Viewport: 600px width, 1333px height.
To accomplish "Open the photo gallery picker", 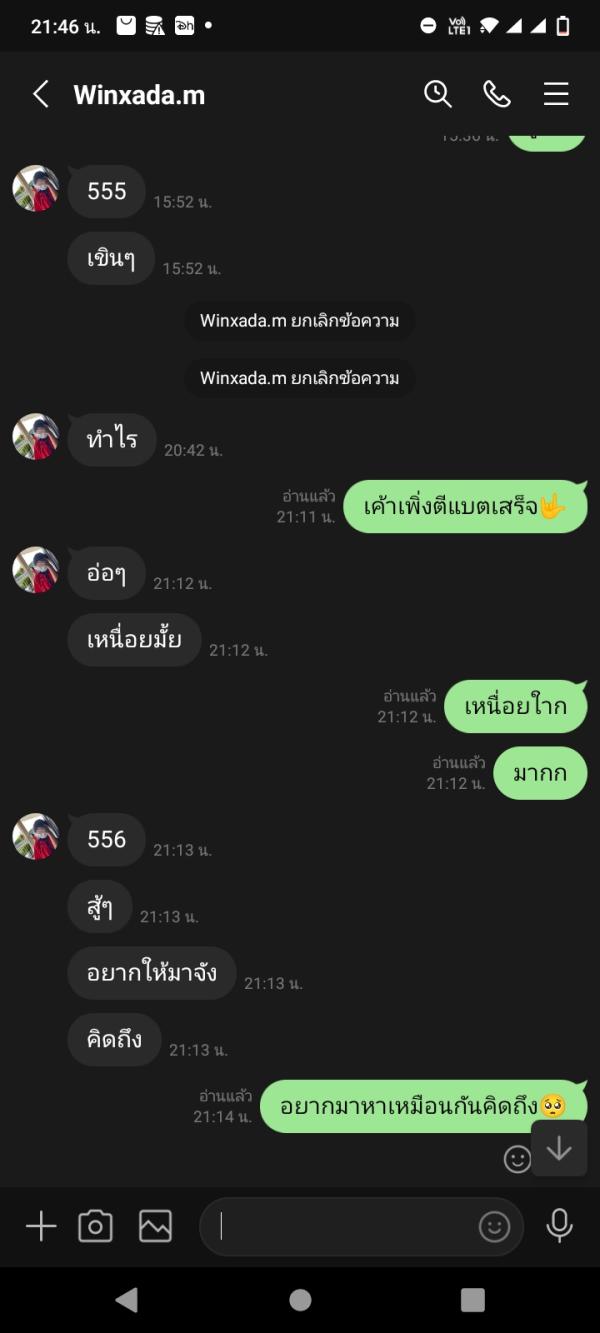I will (x=155, y=1226).
